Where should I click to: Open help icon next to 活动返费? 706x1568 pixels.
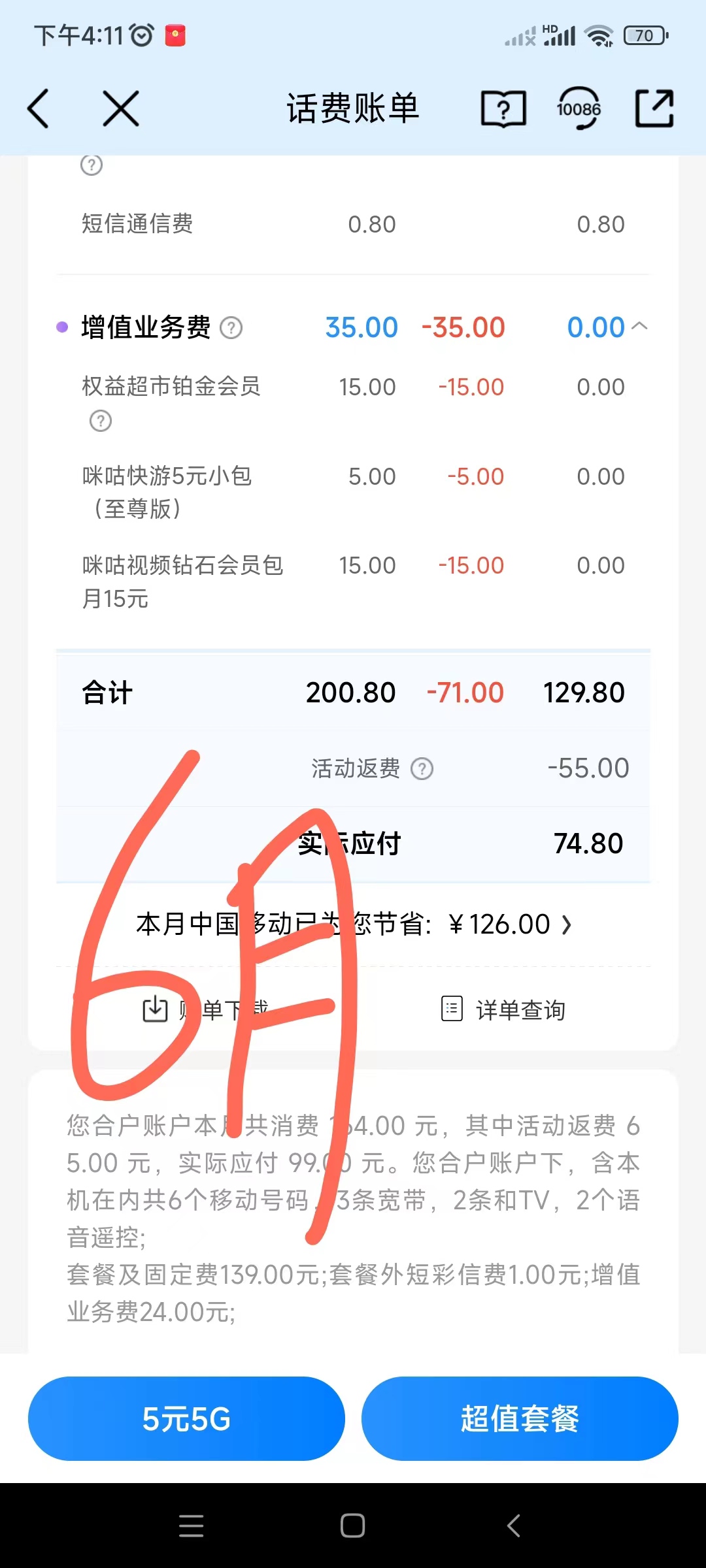[x=422, y=769]
